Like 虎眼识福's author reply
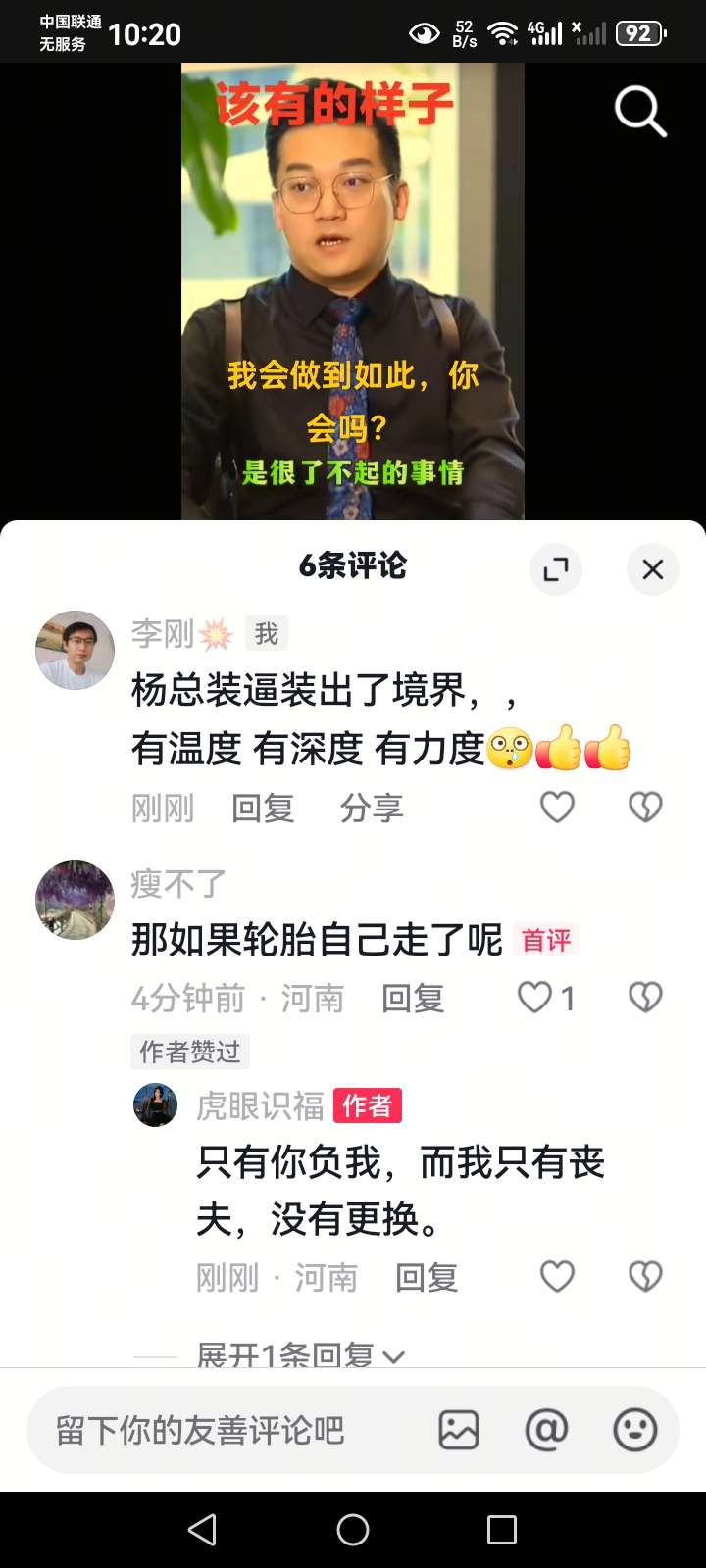706x1568 pixels. (x=557, y=1277)
